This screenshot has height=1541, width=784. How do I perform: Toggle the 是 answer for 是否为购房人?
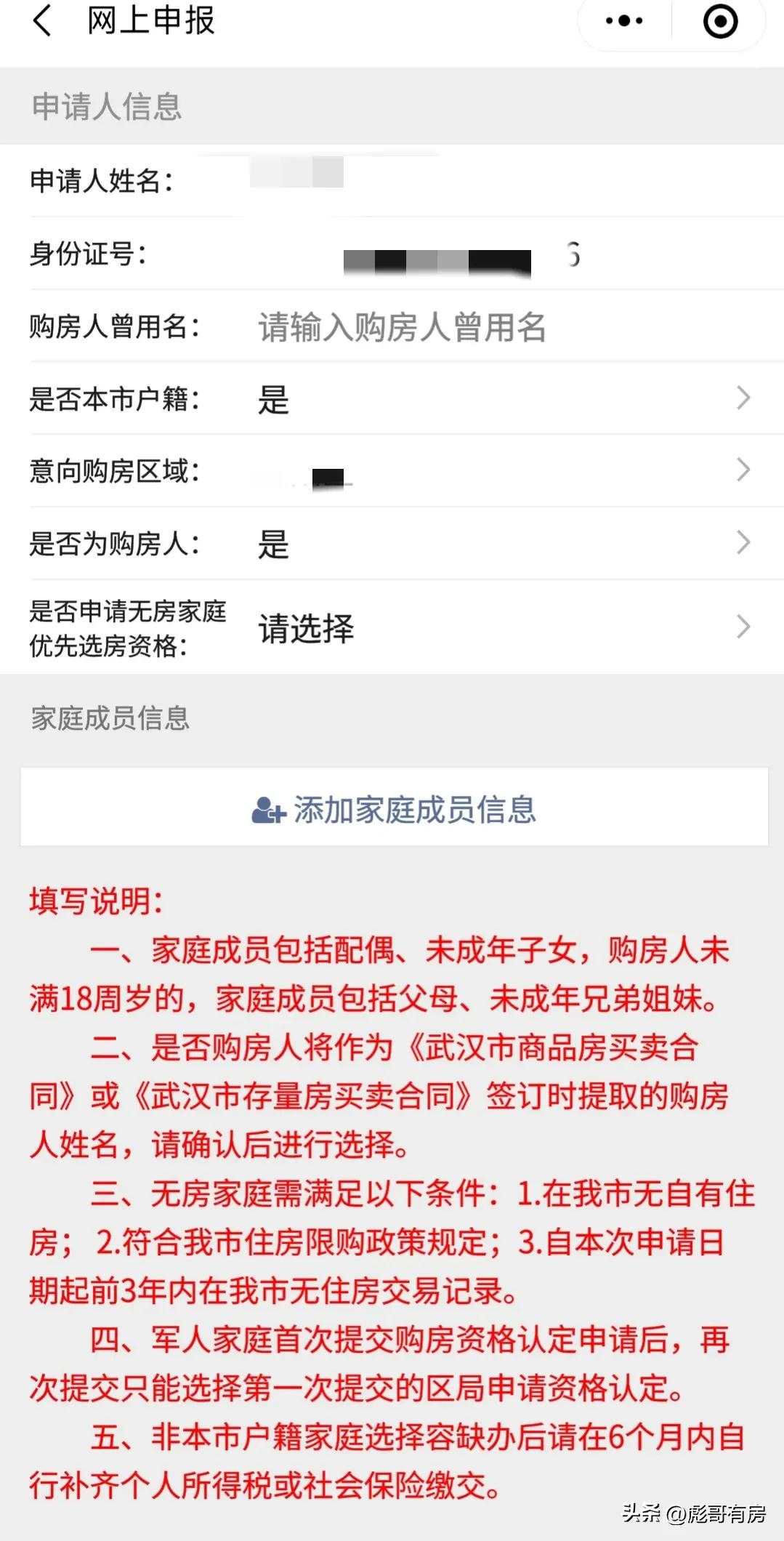click(x=273, y=544)
